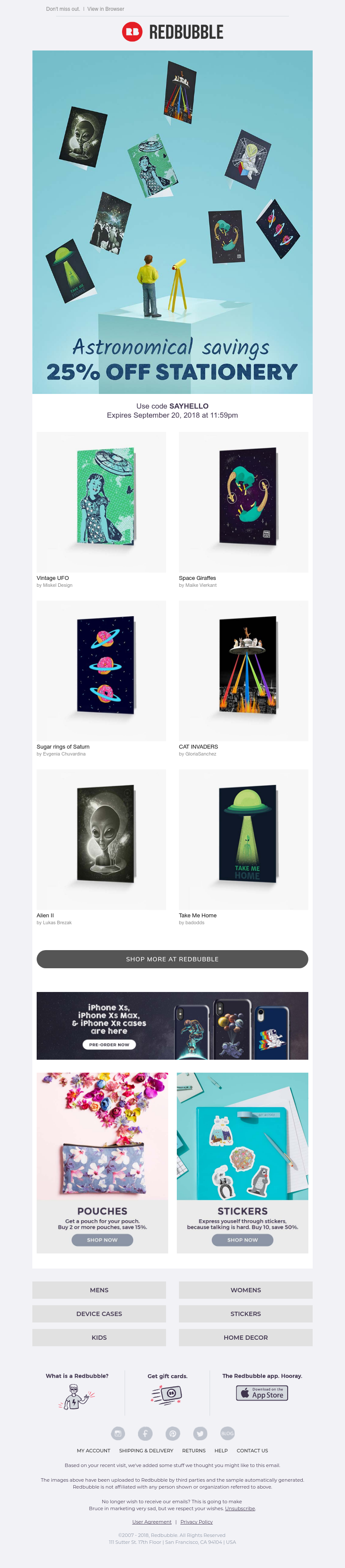View the CAT INVADERS card
This screenshot has width=345, height=1568.
point(243,670)
